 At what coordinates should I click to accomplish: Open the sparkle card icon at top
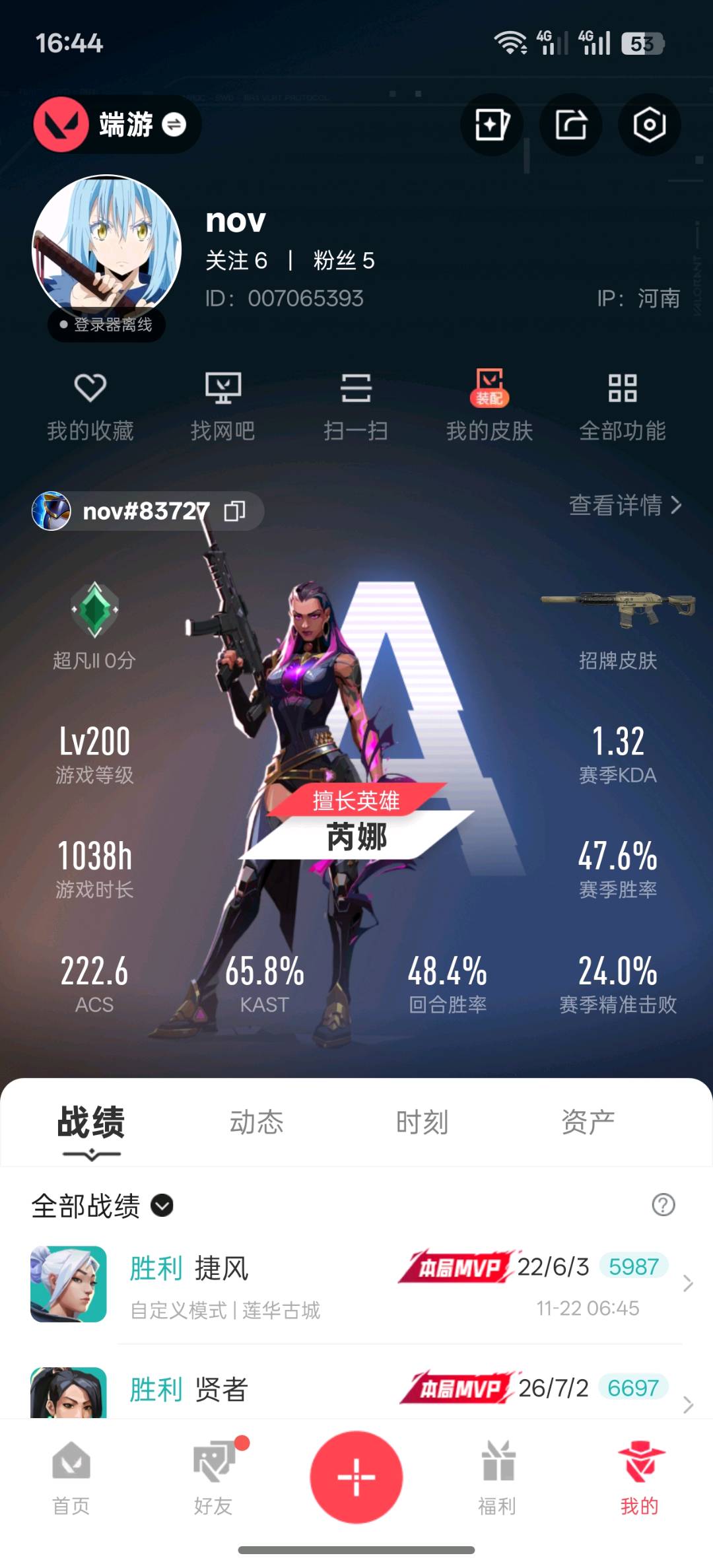492,125
